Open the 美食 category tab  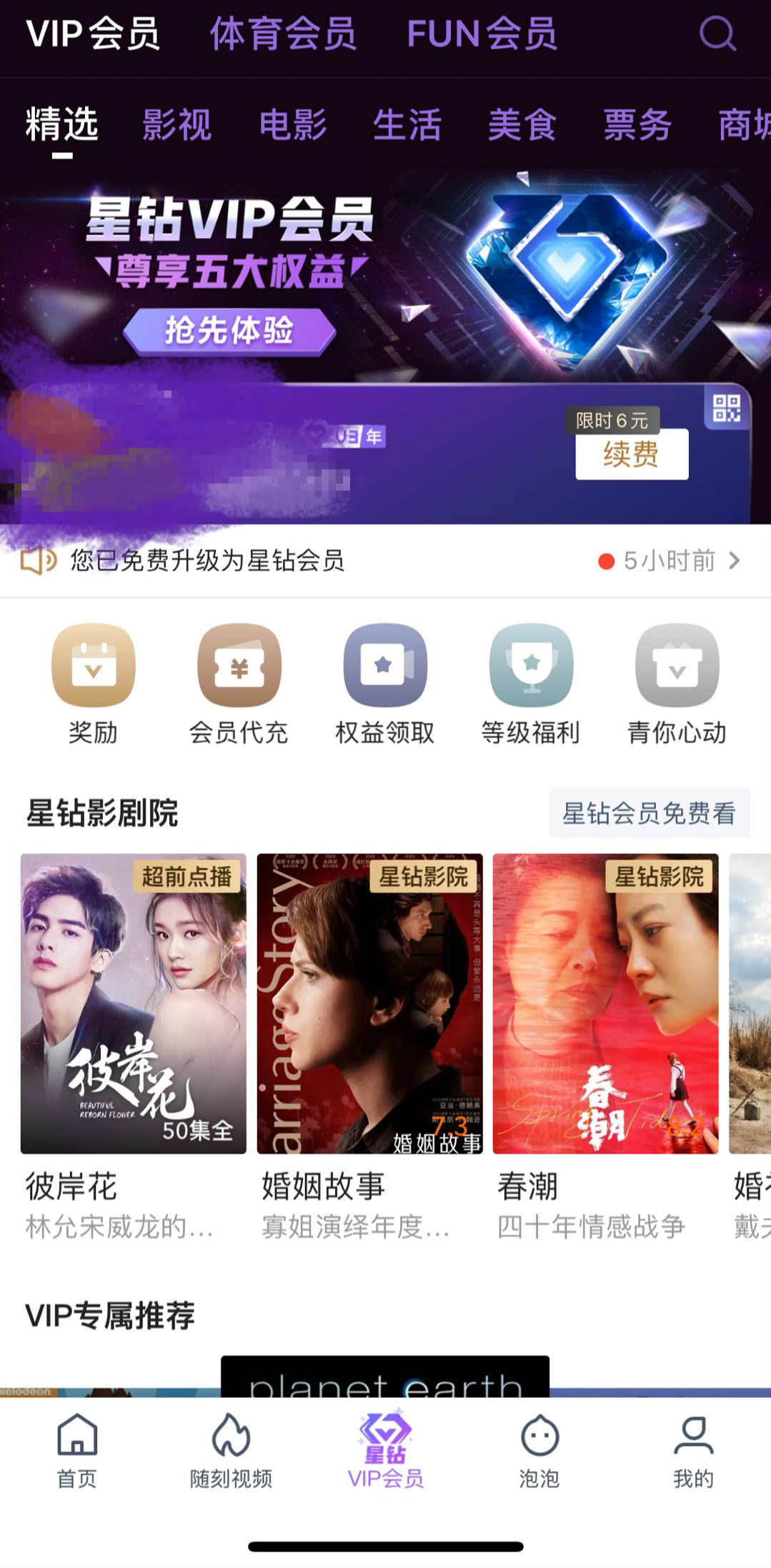coord(522,125)
